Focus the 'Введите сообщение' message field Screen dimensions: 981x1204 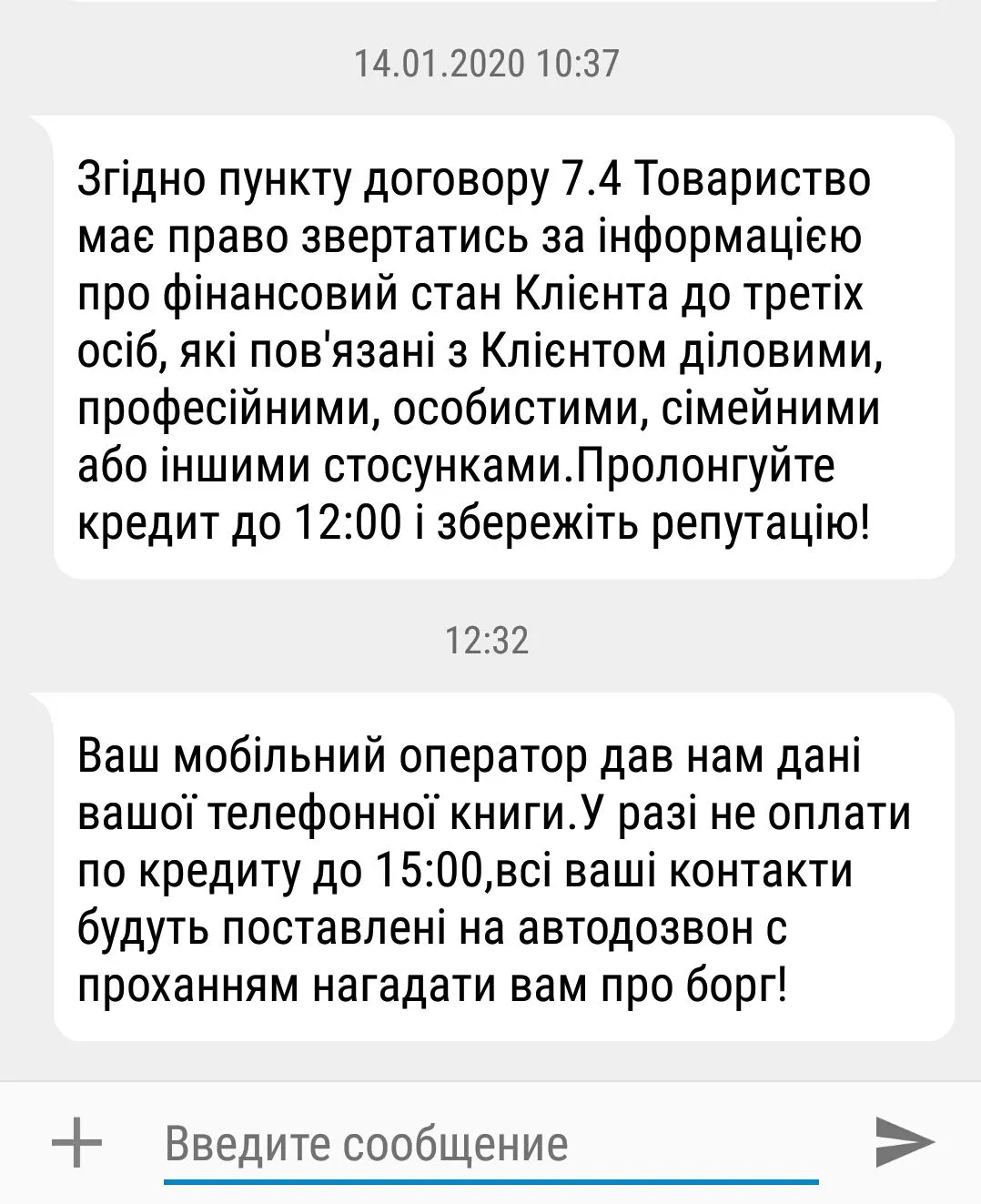(x=490, y=1145)
